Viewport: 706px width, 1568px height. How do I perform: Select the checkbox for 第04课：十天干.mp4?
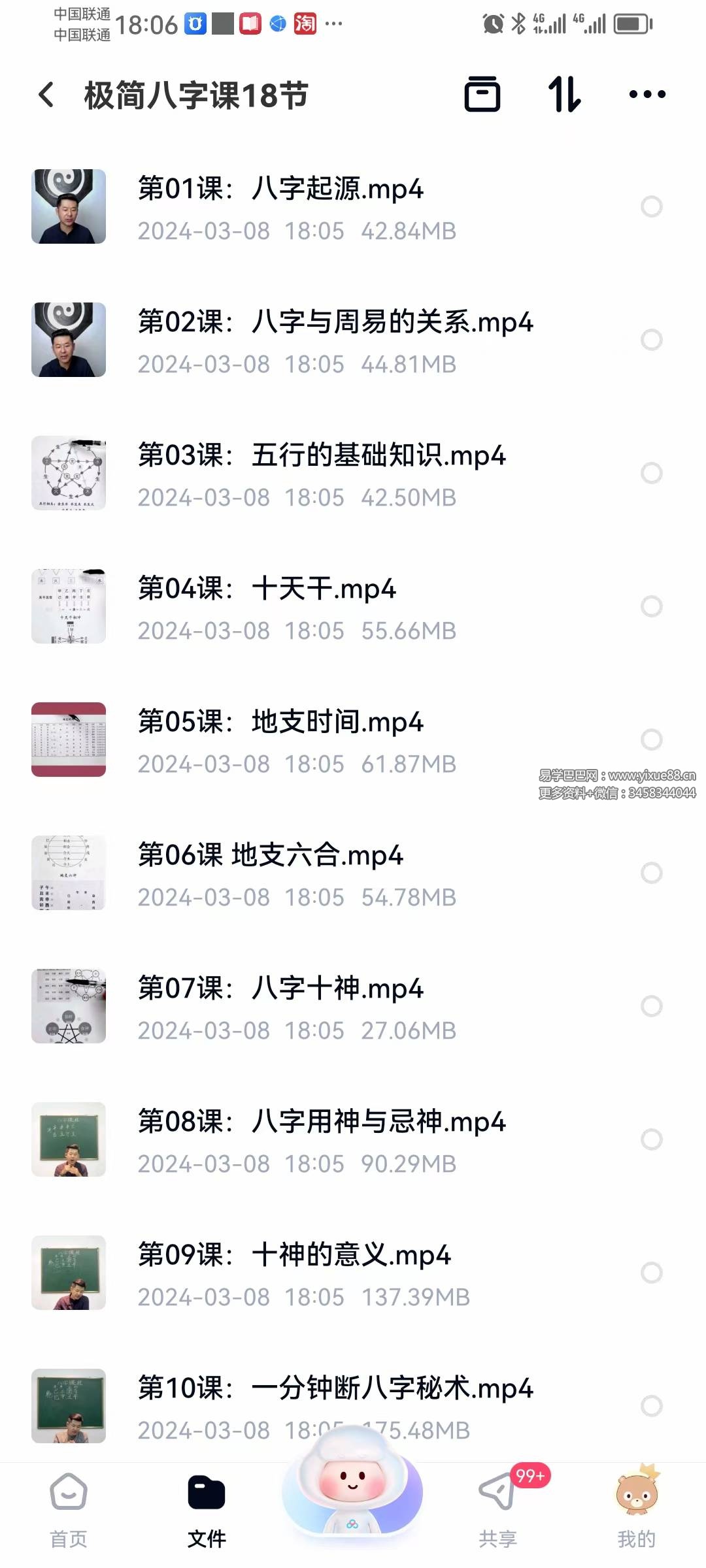pos(652,606)
